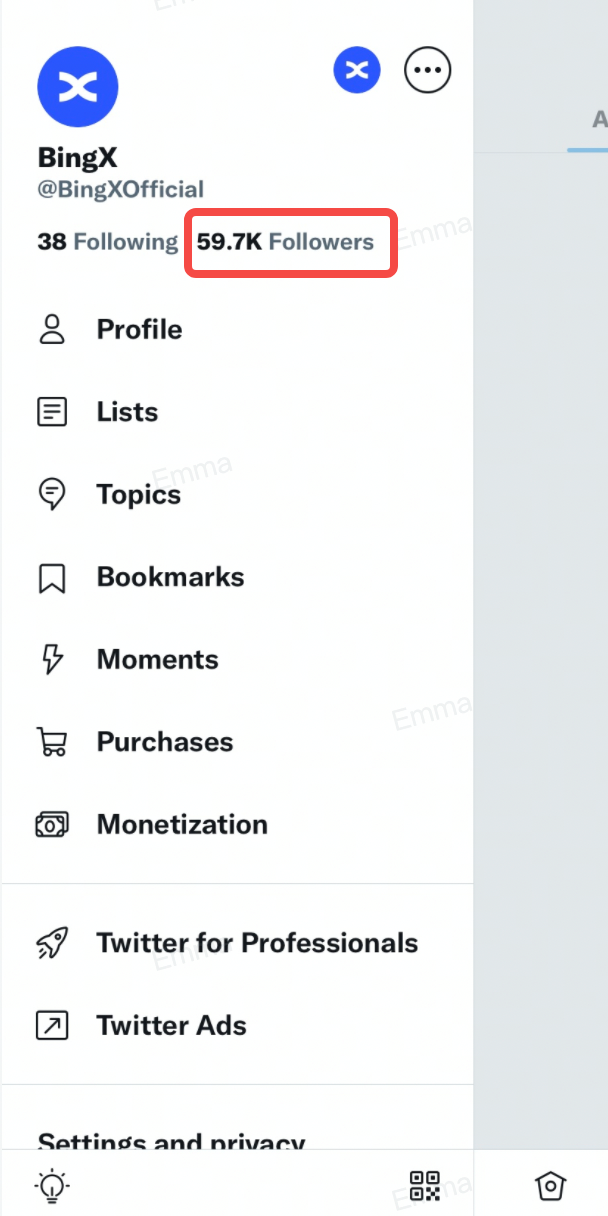View the 38 Following list
608x1216 pixels.
click(x=107, y=241)
